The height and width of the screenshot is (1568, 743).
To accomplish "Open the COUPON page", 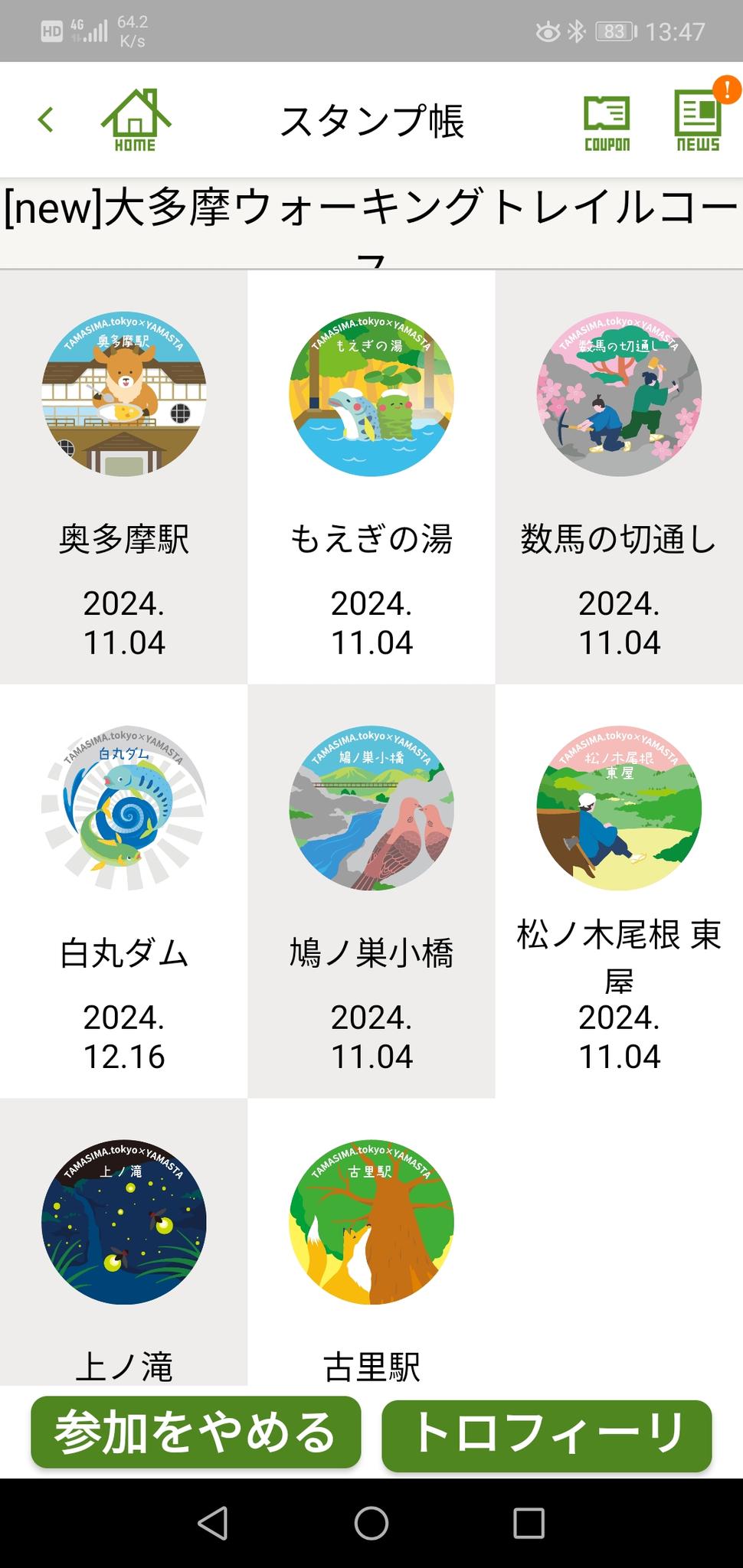I will click(607, 121).
